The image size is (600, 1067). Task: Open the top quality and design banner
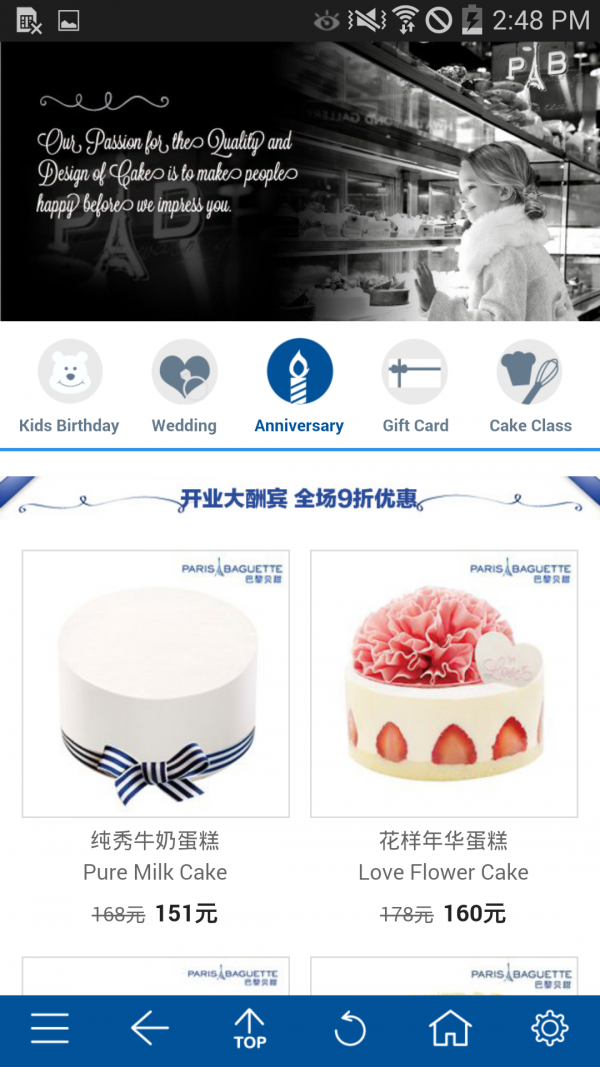coord(300,181)
